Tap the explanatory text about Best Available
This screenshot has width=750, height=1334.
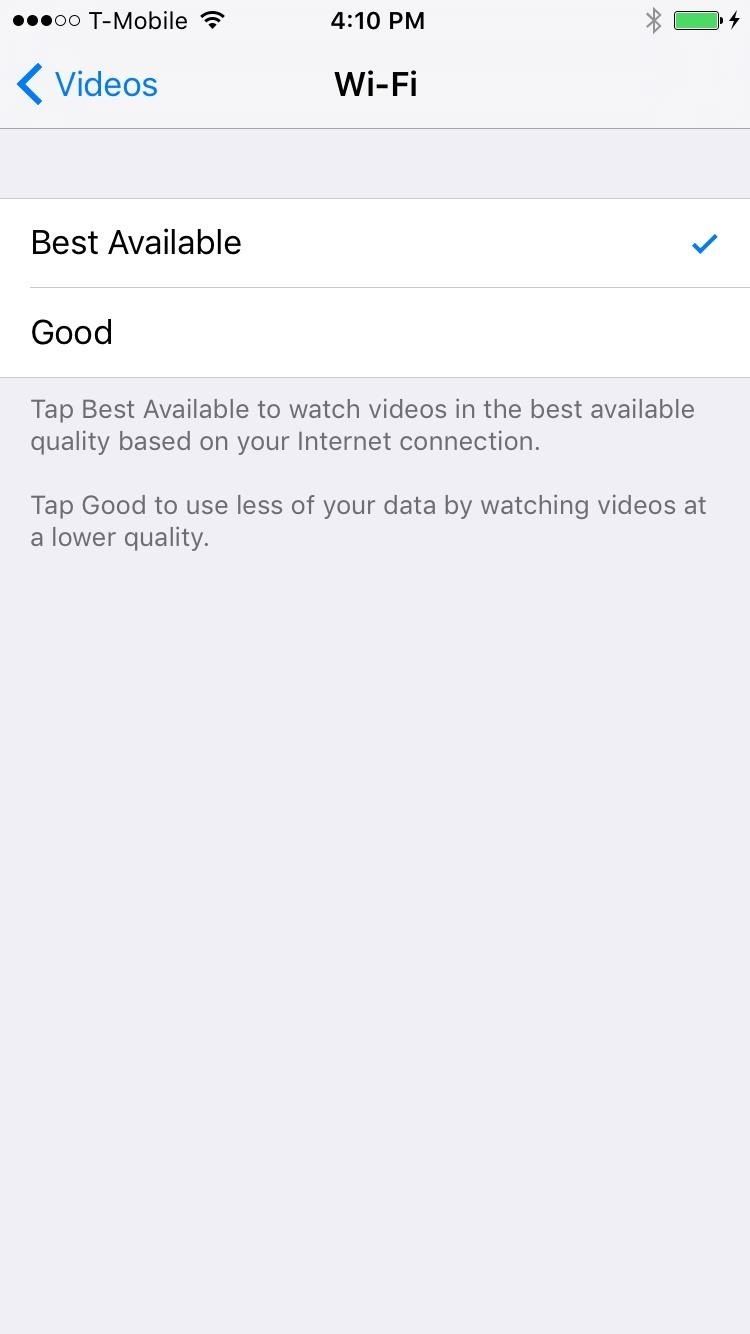tap(362, 424)
